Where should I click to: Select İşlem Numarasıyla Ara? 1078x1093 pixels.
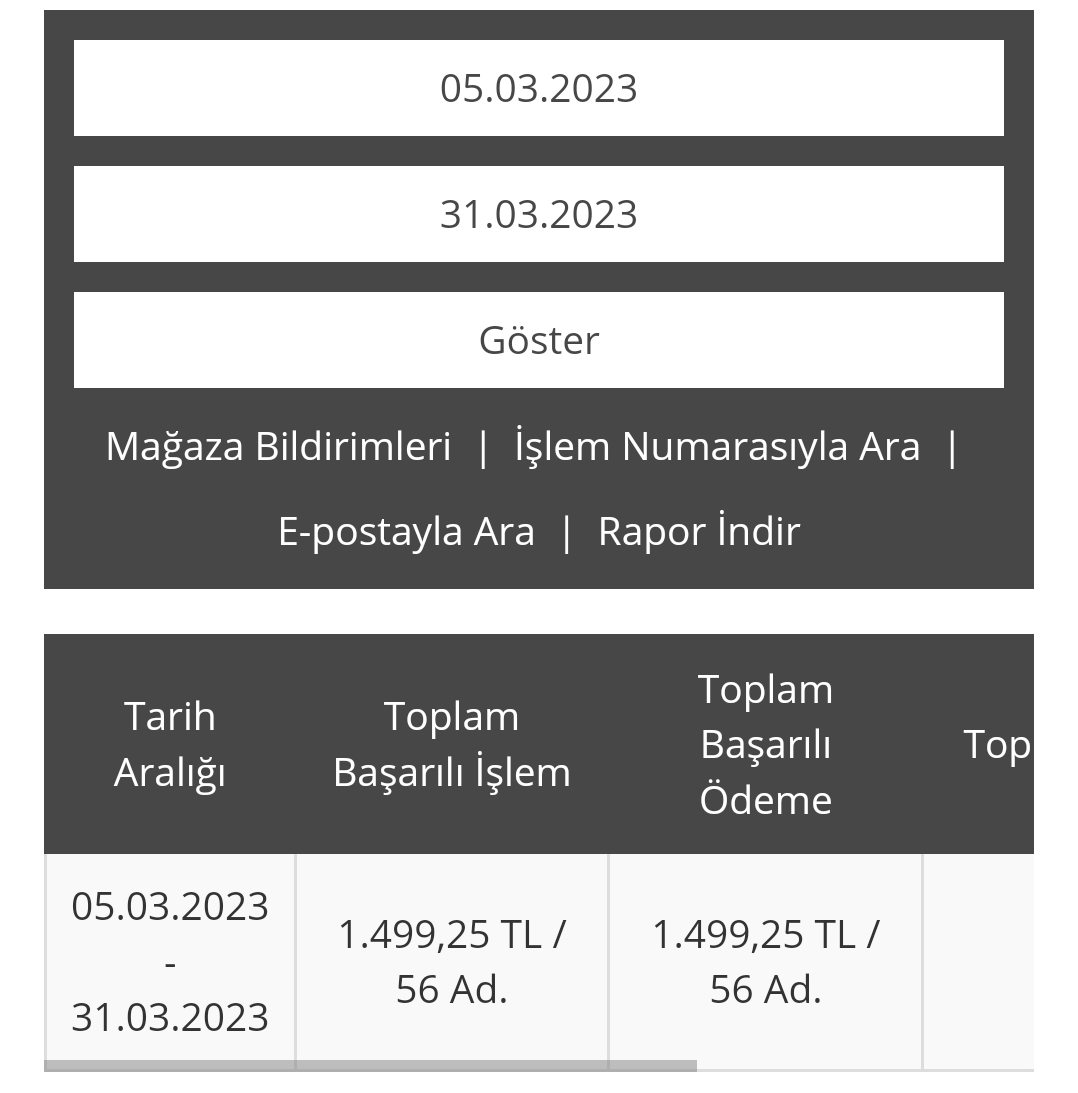point(717,446)
